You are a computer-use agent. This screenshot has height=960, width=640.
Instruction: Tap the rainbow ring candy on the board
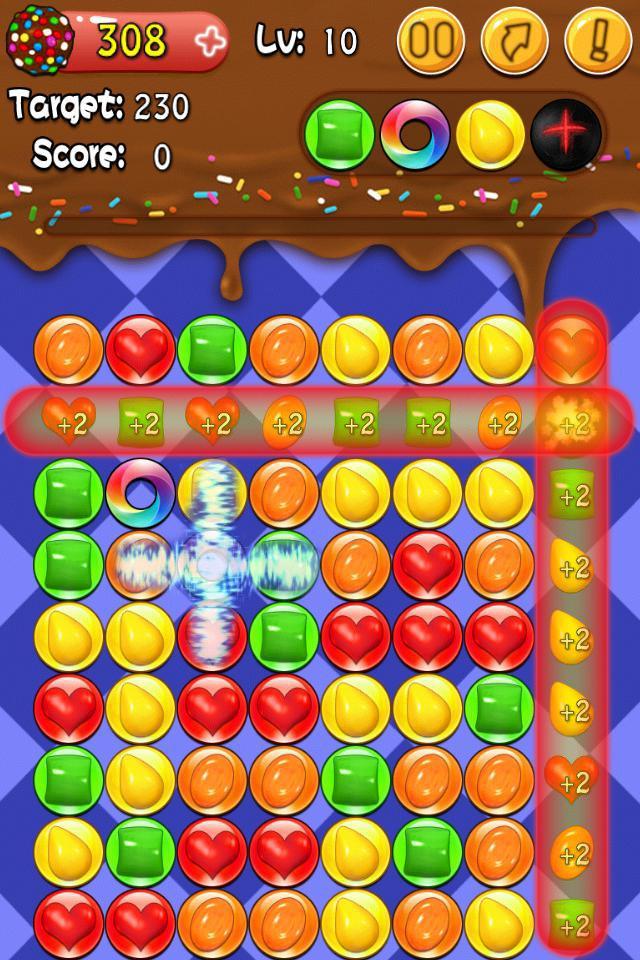coord(141,493)
